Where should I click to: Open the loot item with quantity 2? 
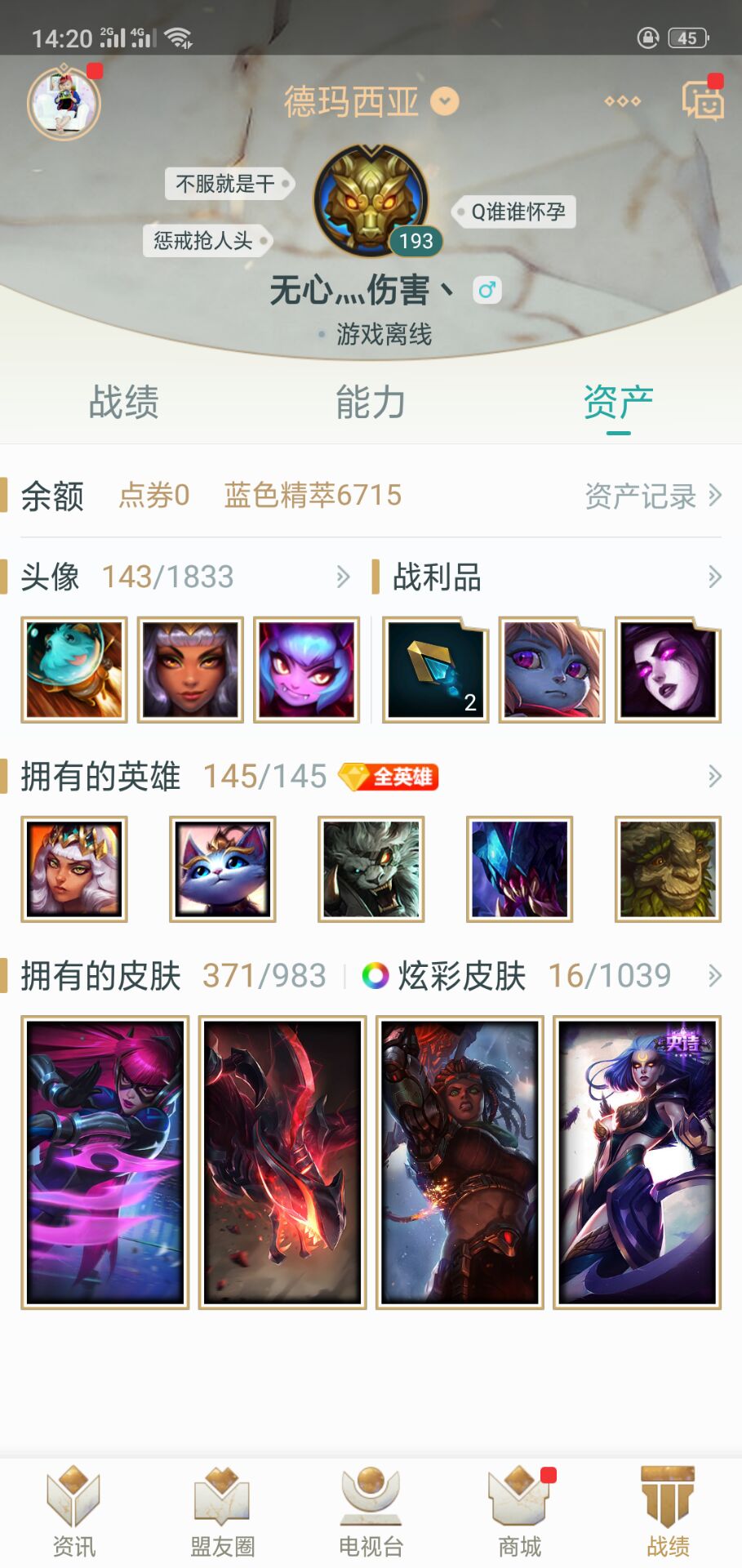pos(436,670)
